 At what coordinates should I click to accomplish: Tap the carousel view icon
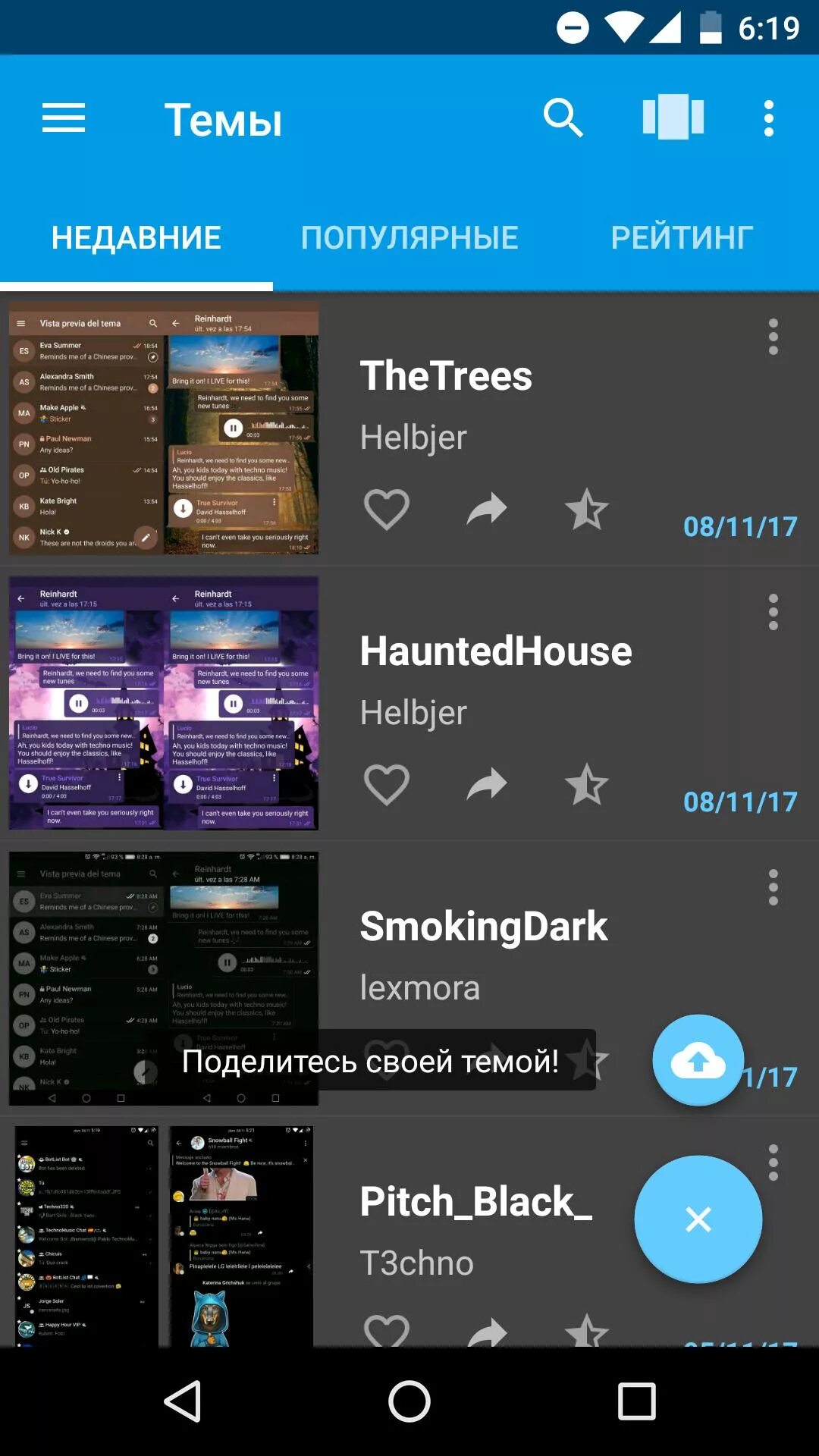point(673,118)
